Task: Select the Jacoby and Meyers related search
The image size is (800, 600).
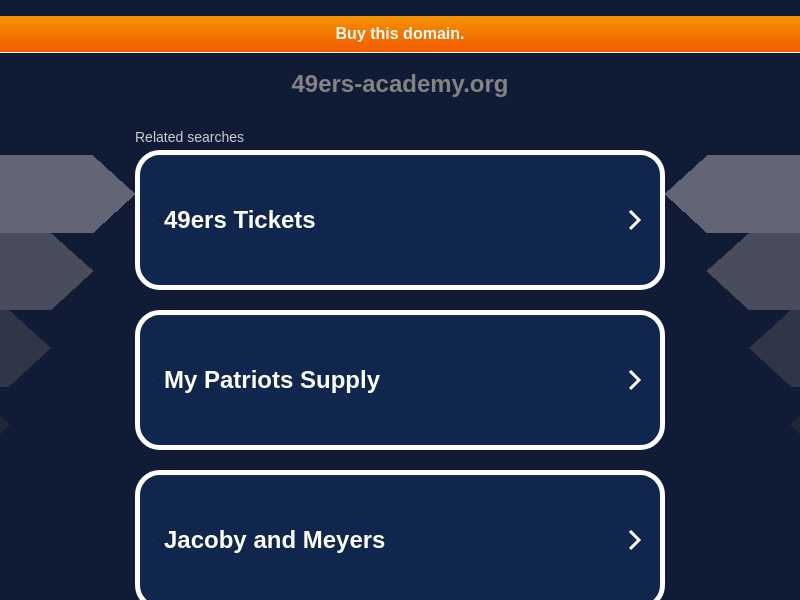Action: point(400,540)
